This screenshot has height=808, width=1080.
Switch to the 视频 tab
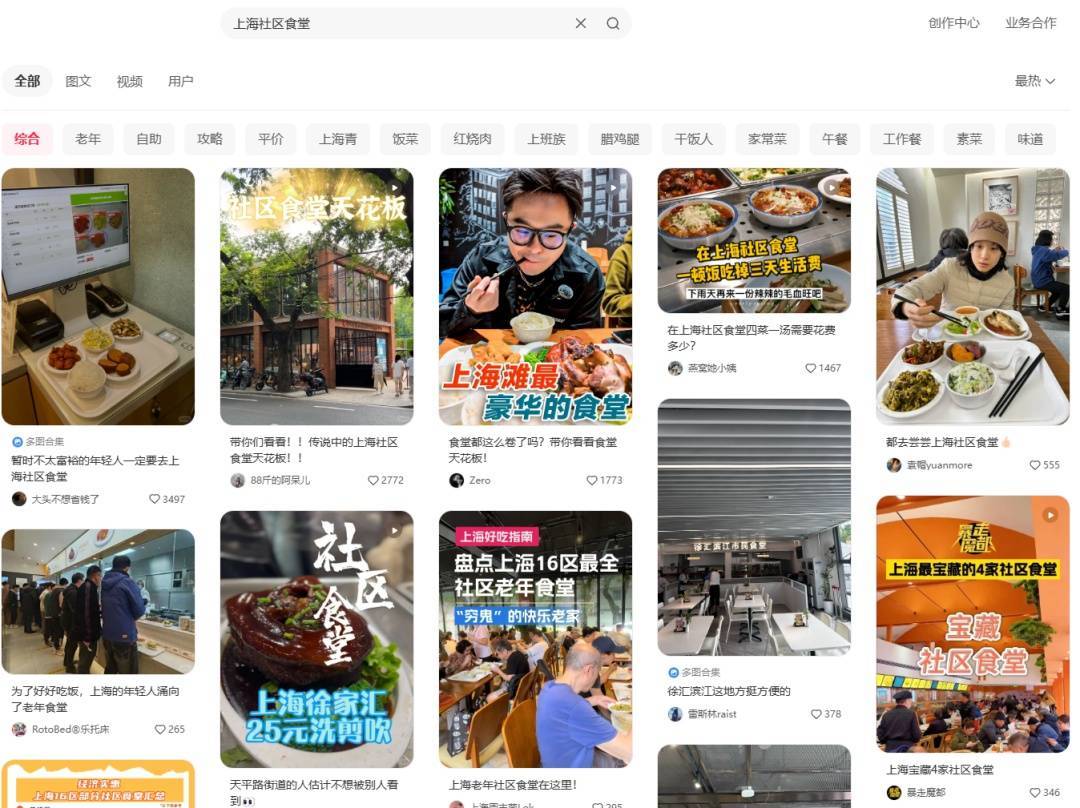click(130, 81)
